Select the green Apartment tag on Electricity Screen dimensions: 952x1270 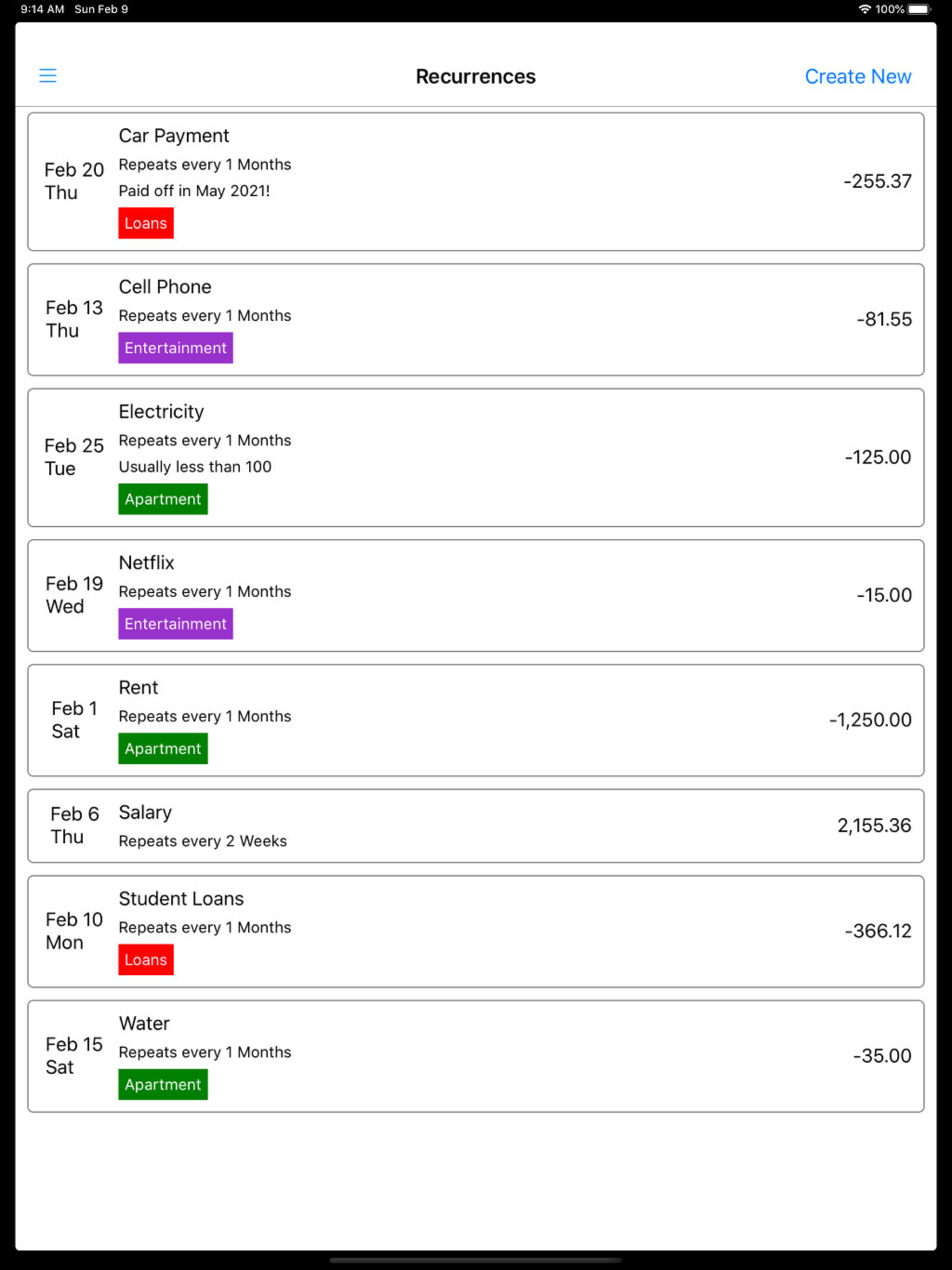(163, 499)
